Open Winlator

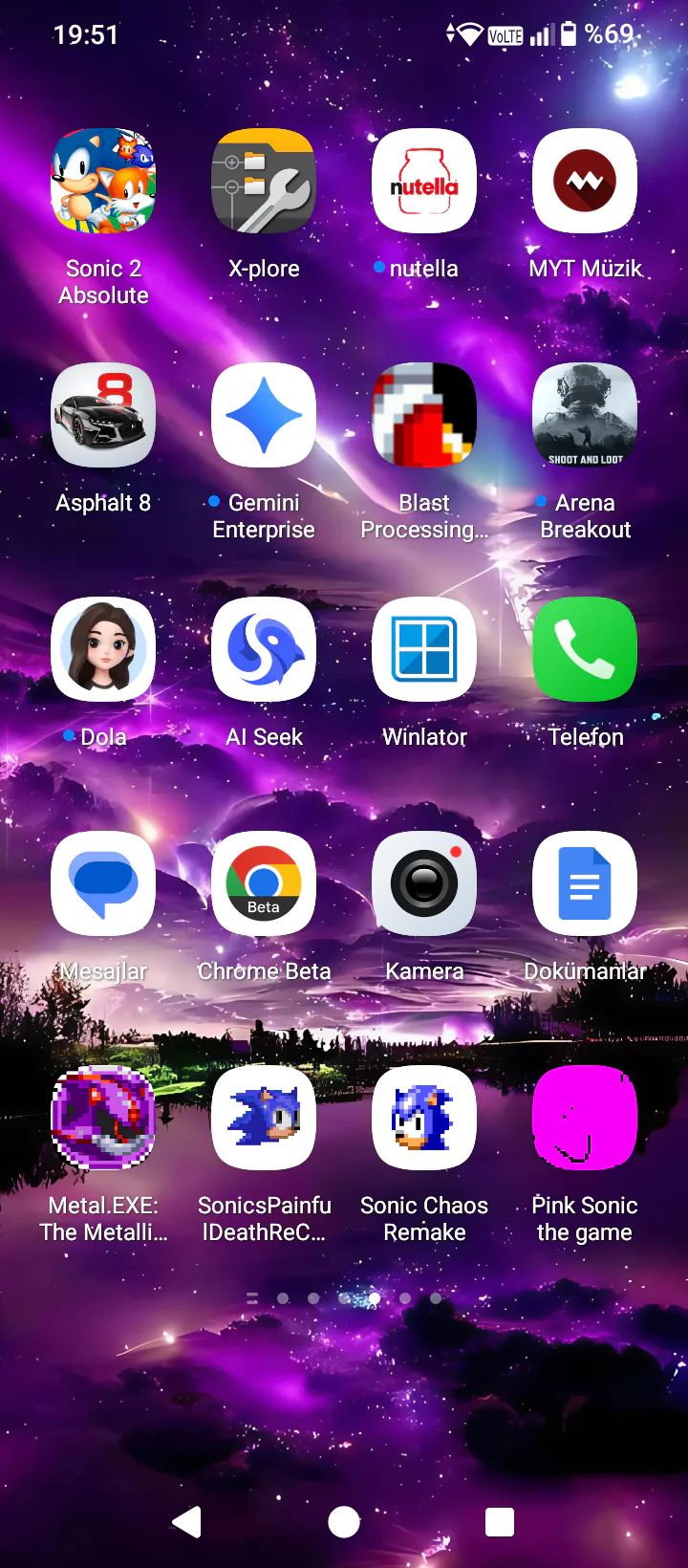(x=424, y=649)
